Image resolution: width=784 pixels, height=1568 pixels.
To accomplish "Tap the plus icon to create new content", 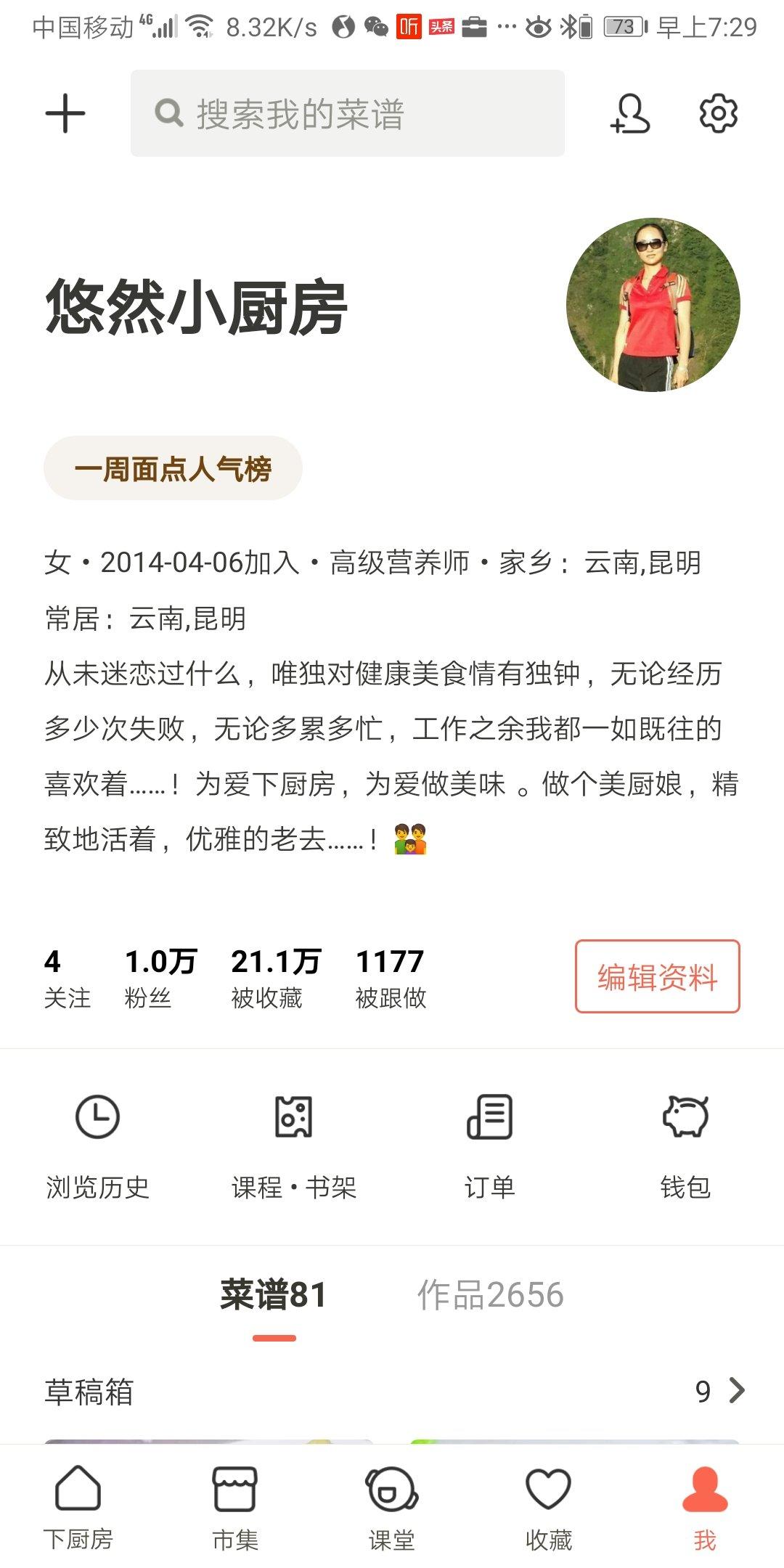I will pyautogui.click(x=65, y=113).
